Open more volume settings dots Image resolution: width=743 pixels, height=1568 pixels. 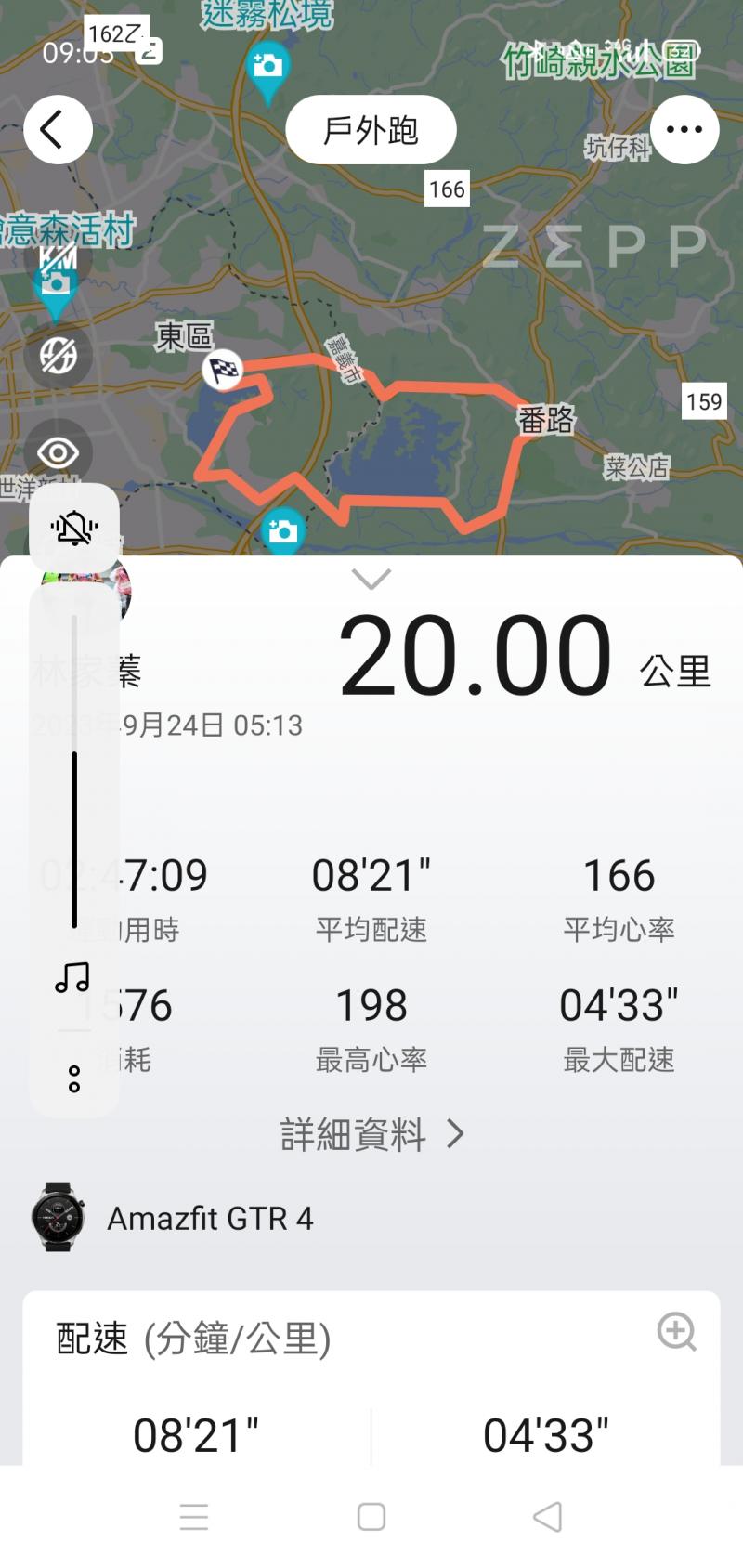[x=74, y=1078]
